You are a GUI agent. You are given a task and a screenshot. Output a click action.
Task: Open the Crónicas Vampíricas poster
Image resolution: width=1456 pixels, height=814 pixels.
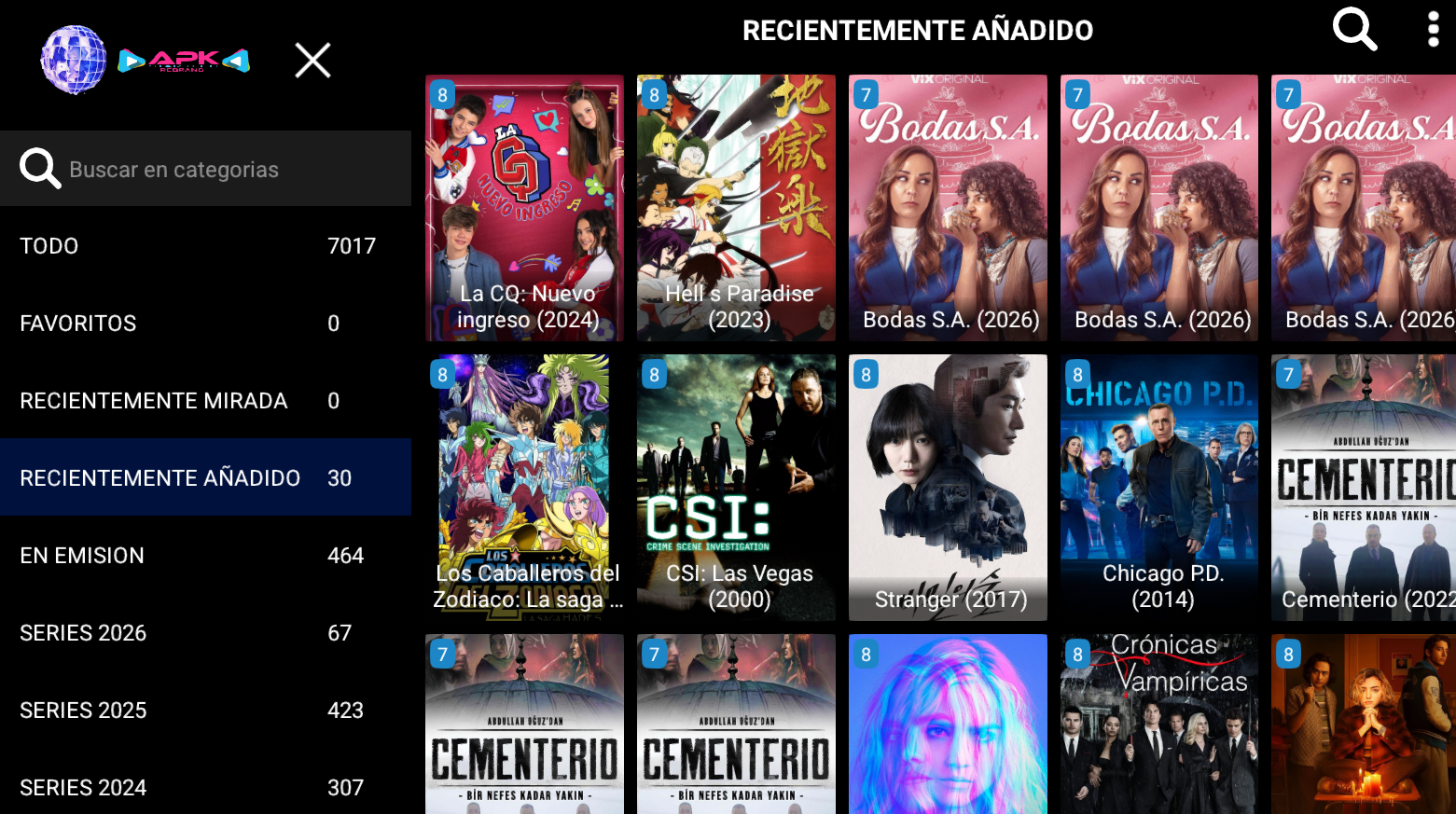[x=1159, y=724]
